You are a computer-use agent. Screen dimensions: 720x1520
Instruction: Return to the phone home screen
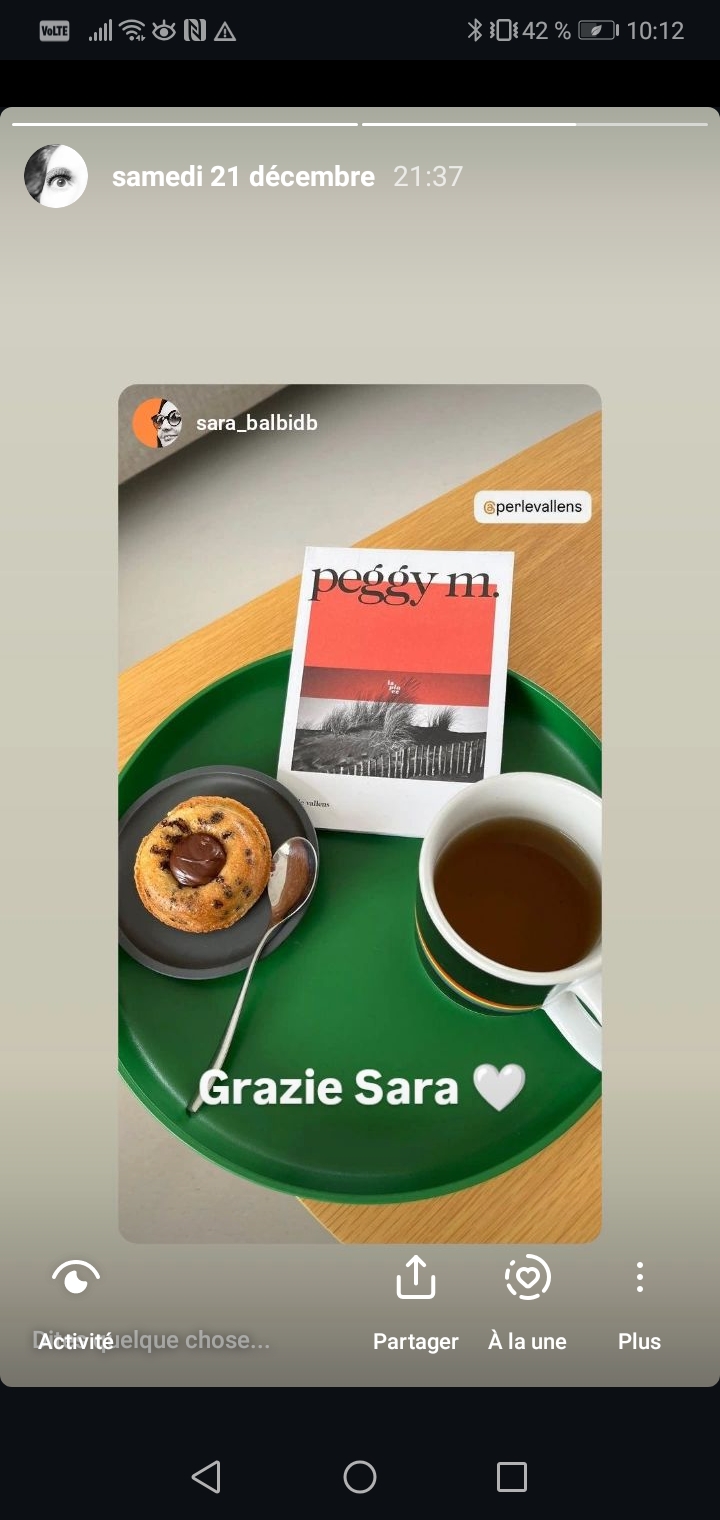(x=360, y=1476)
